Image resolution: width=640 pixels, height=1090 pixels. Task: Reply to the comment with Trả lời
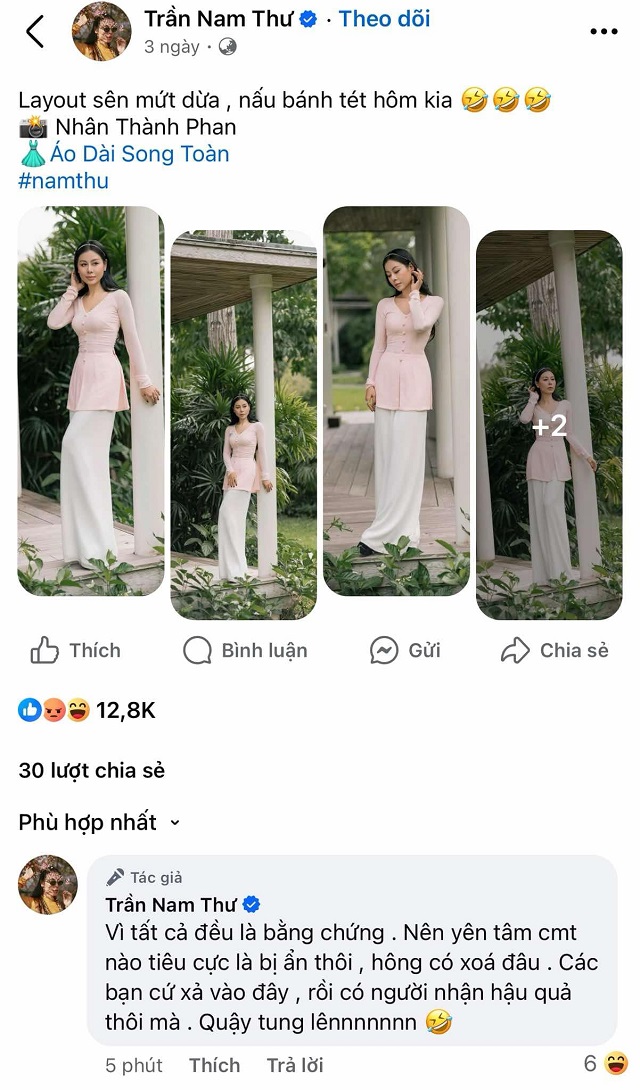[295, 1065]
